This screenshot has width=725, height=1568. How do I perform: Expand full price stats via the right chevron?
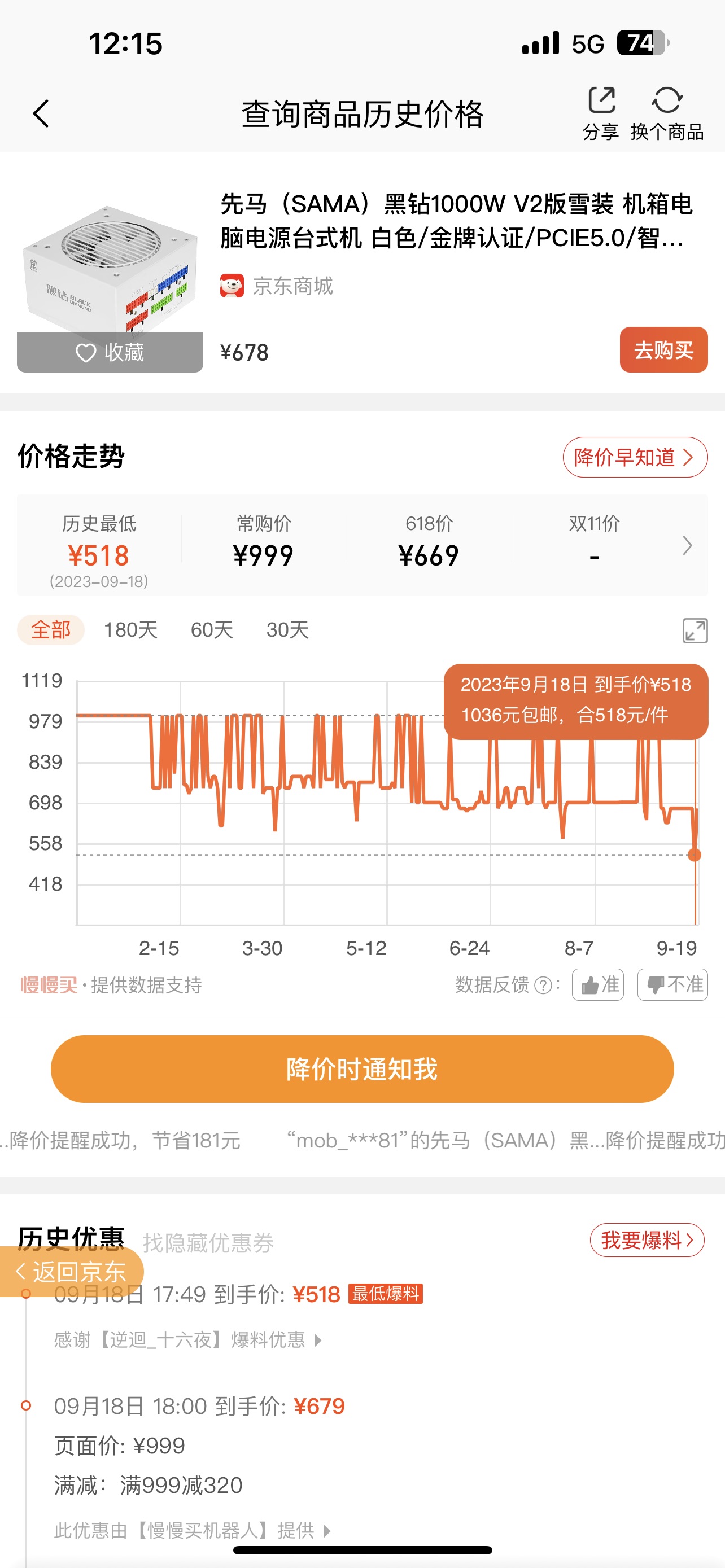[687, 546]
